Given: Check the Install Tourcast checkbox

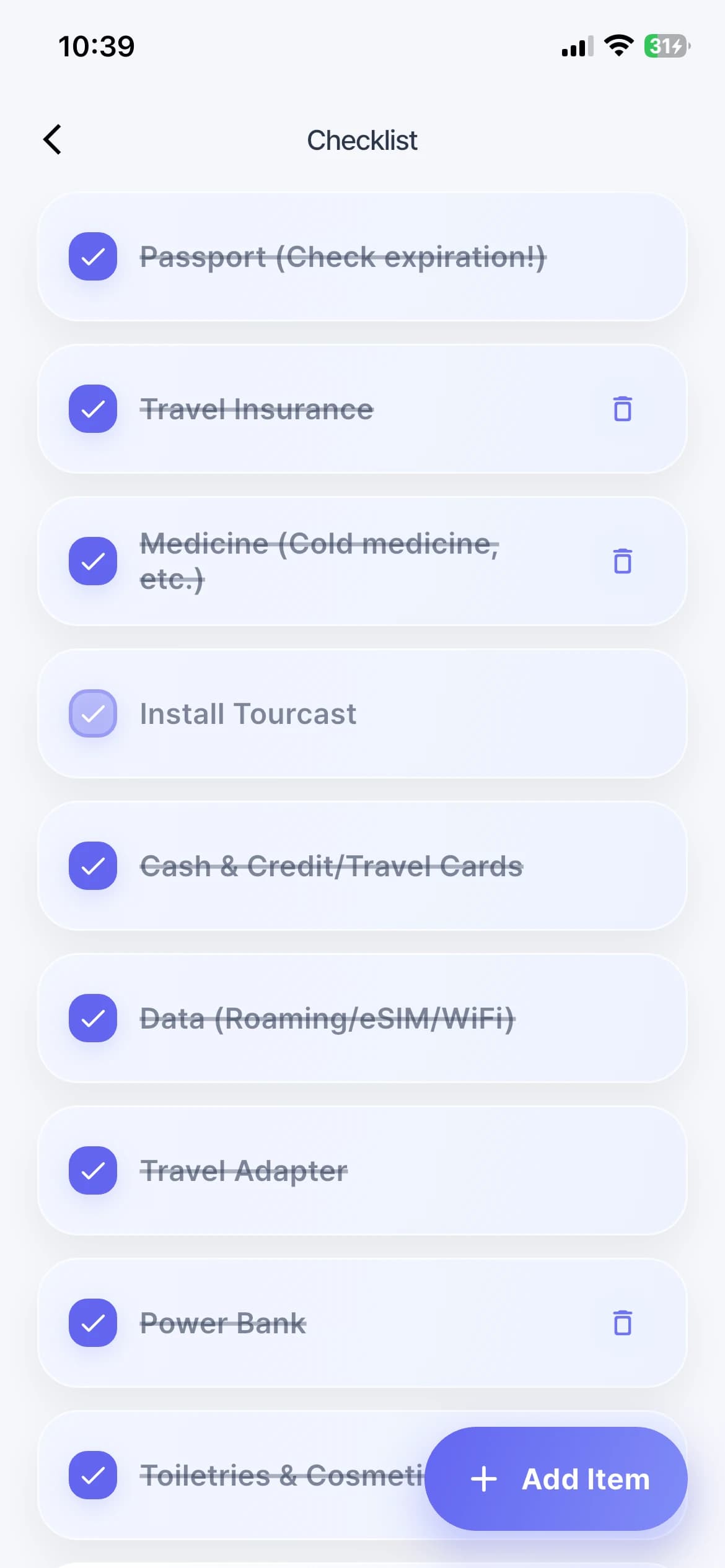Looking at the screenshot, I should [92, 713].
